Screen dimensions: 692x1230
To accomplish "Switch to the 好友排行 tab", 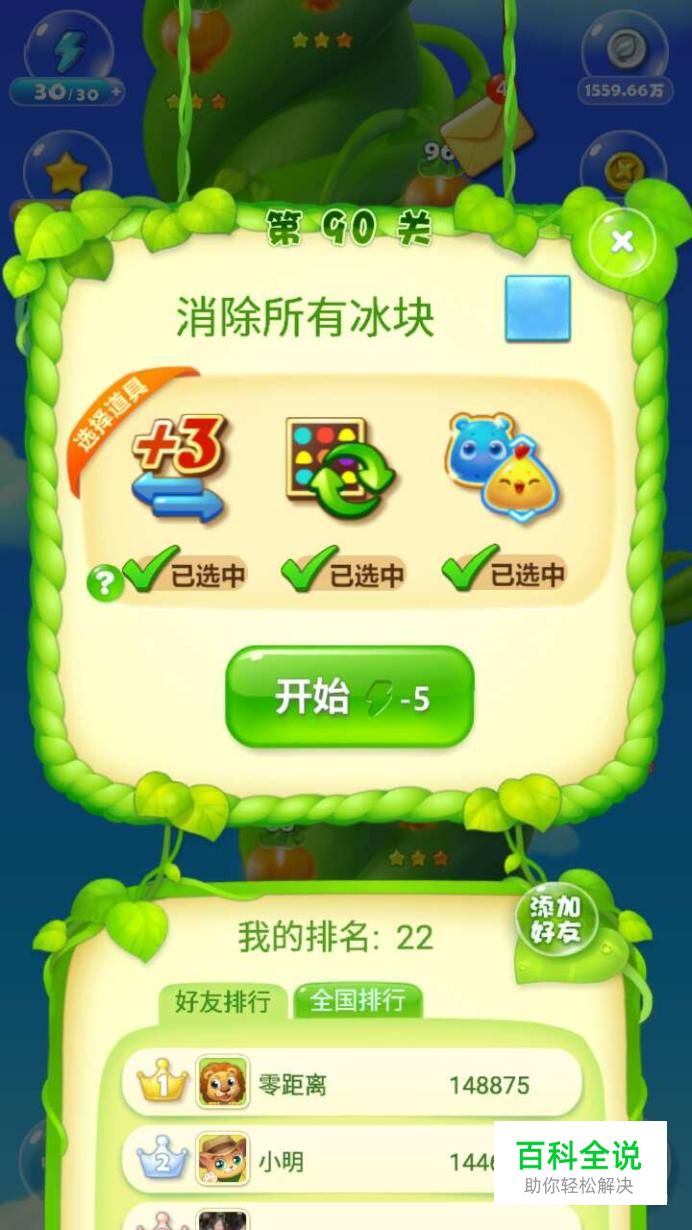I will [x=222, y=1001].
